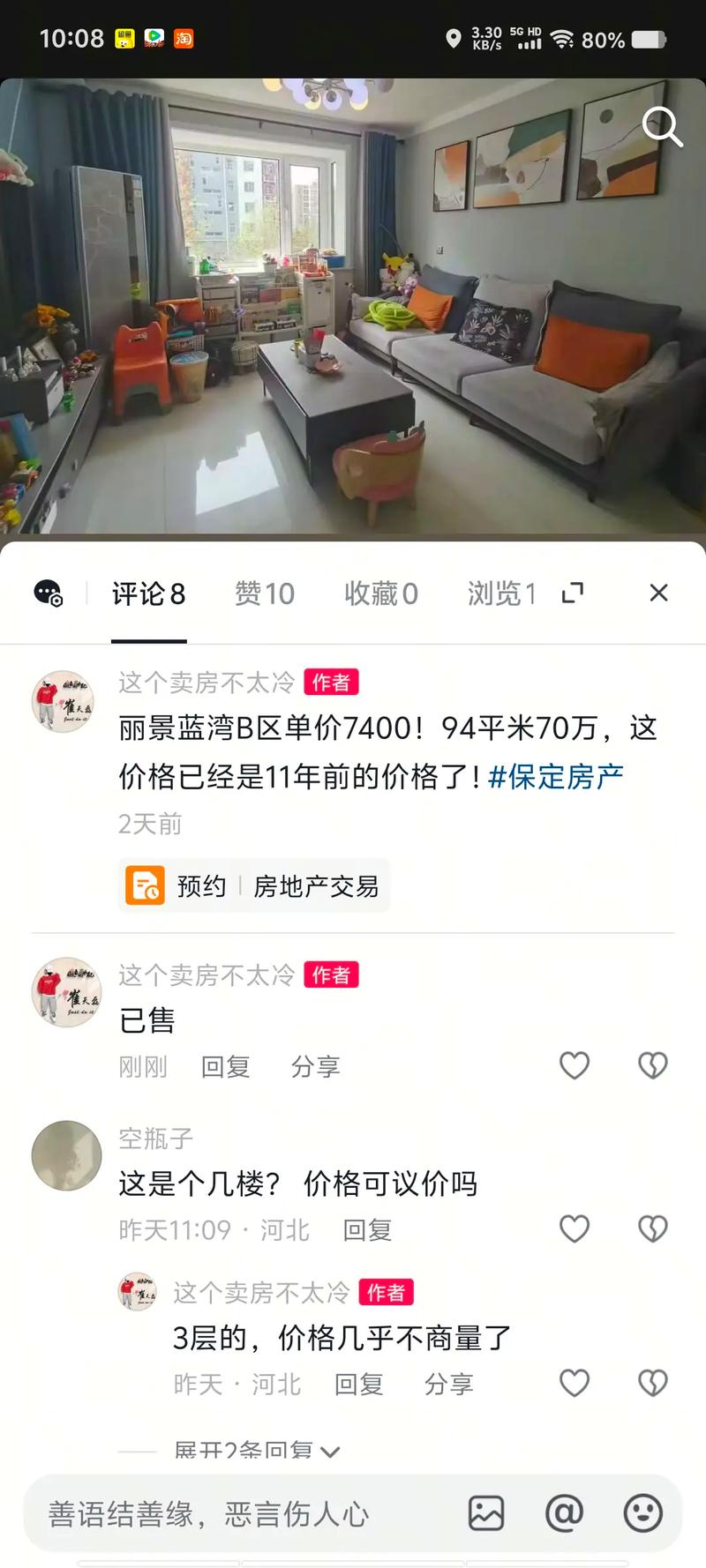Like the reply 3层的，价格几乎不商量了

pos(575,1383)
